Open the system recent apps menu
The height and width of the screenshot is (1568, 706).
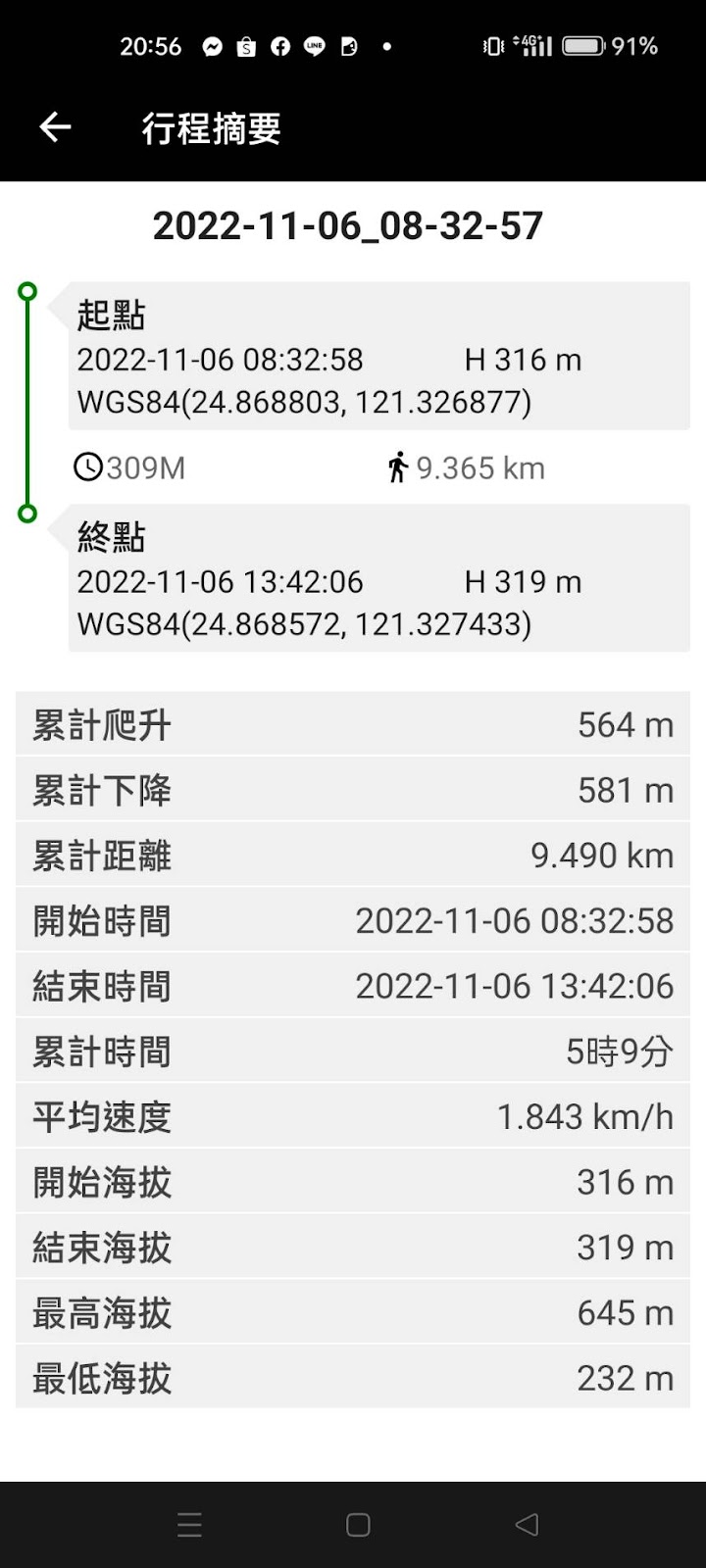189,1524
